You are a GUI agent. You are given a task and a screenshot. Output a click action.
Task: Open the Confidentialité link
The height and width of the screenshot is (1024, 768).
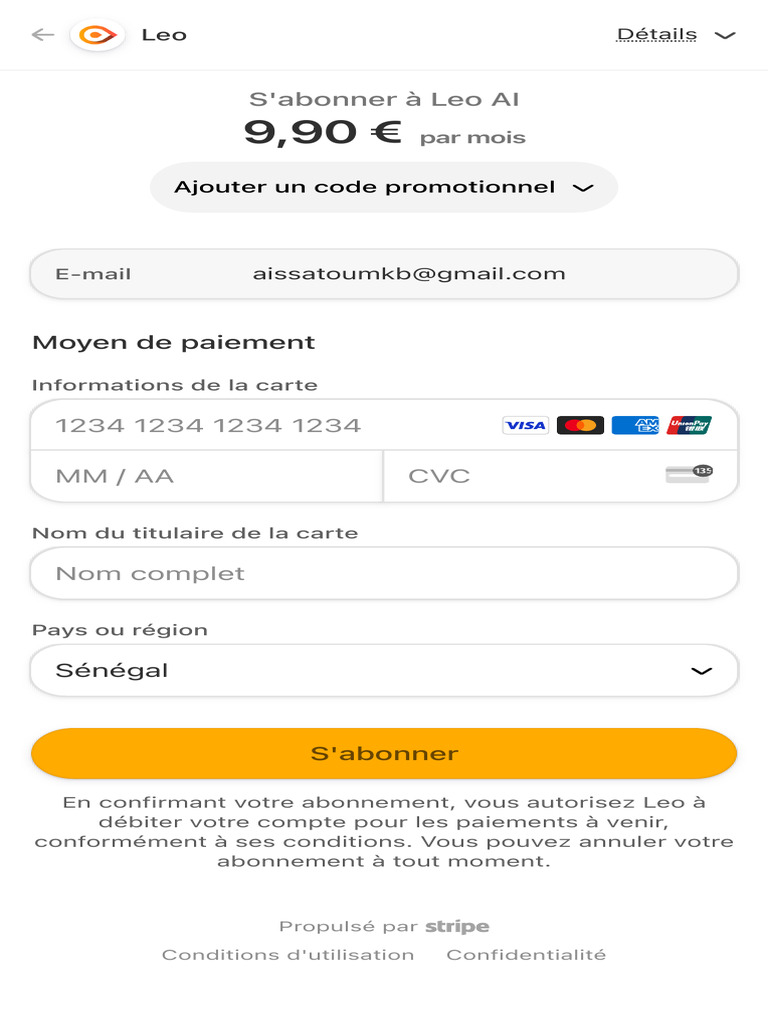pyautogui.click(x=526, y=955)
